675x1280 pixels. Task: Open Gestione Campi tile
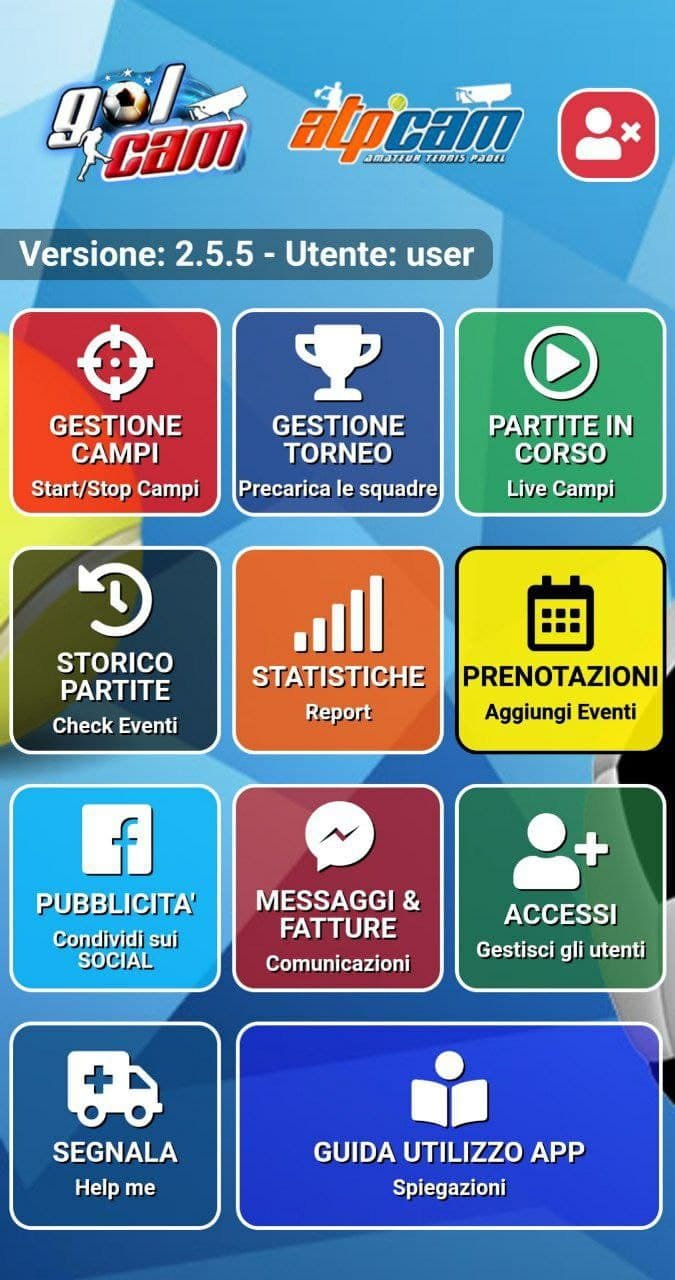(115, 412)
